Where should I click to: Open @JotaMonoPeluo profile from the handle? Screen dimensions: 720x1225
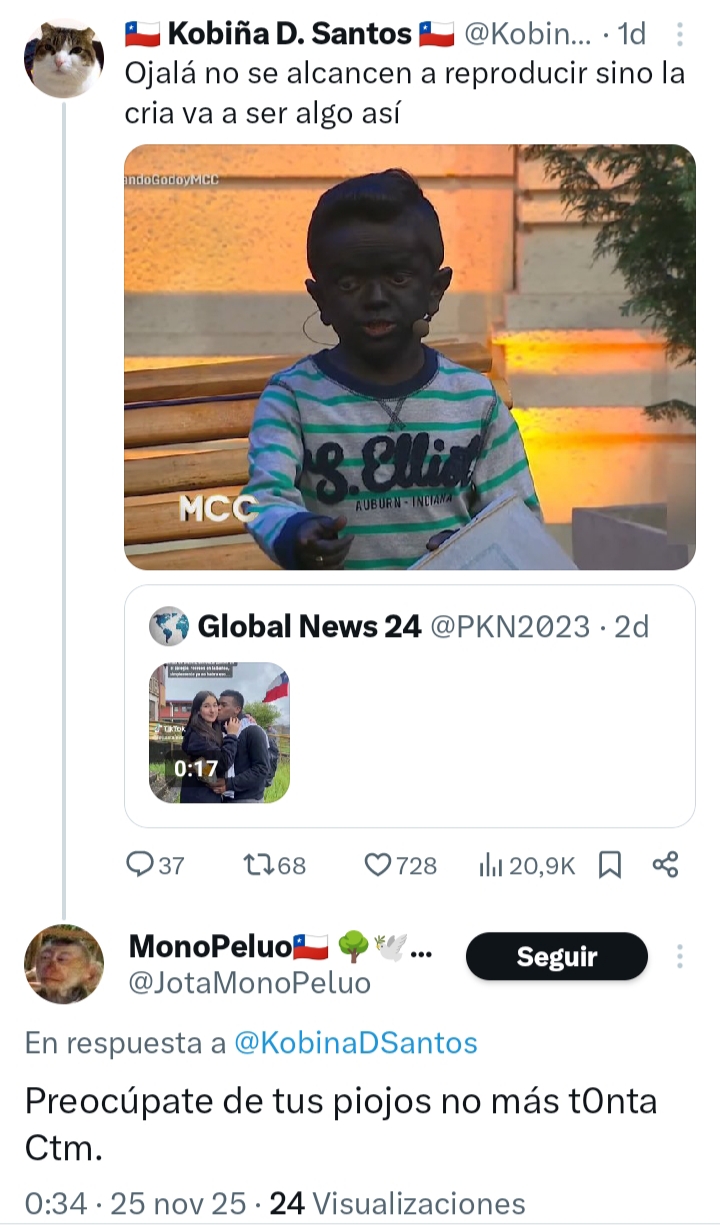(x=250, y=983)
